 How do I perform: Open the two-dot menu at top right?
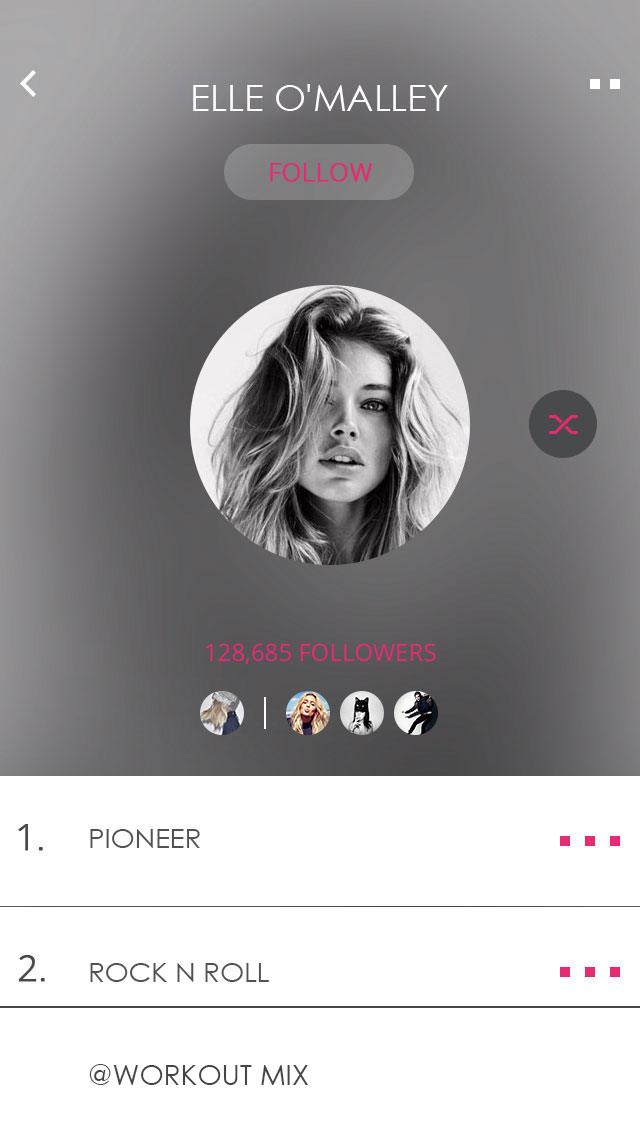coord(604,84)
